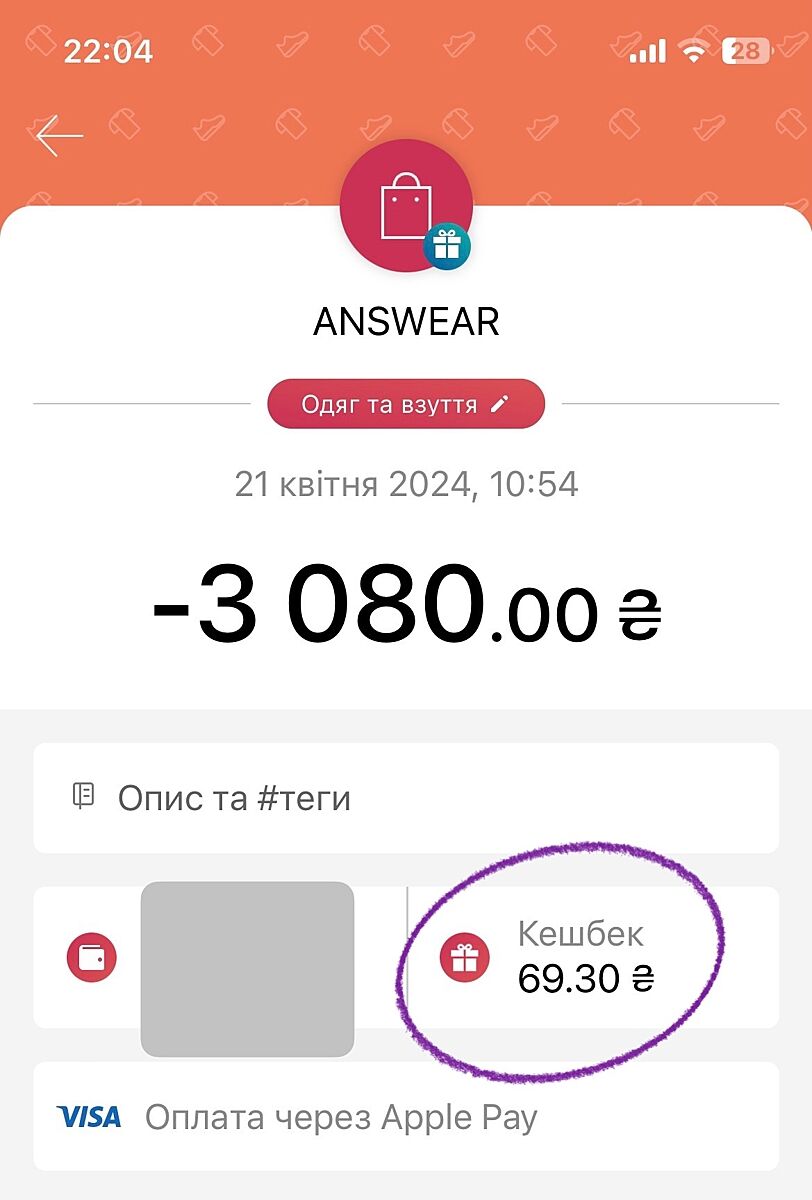
Task: Go back using the arrow icon
Action: pos(59,136)
